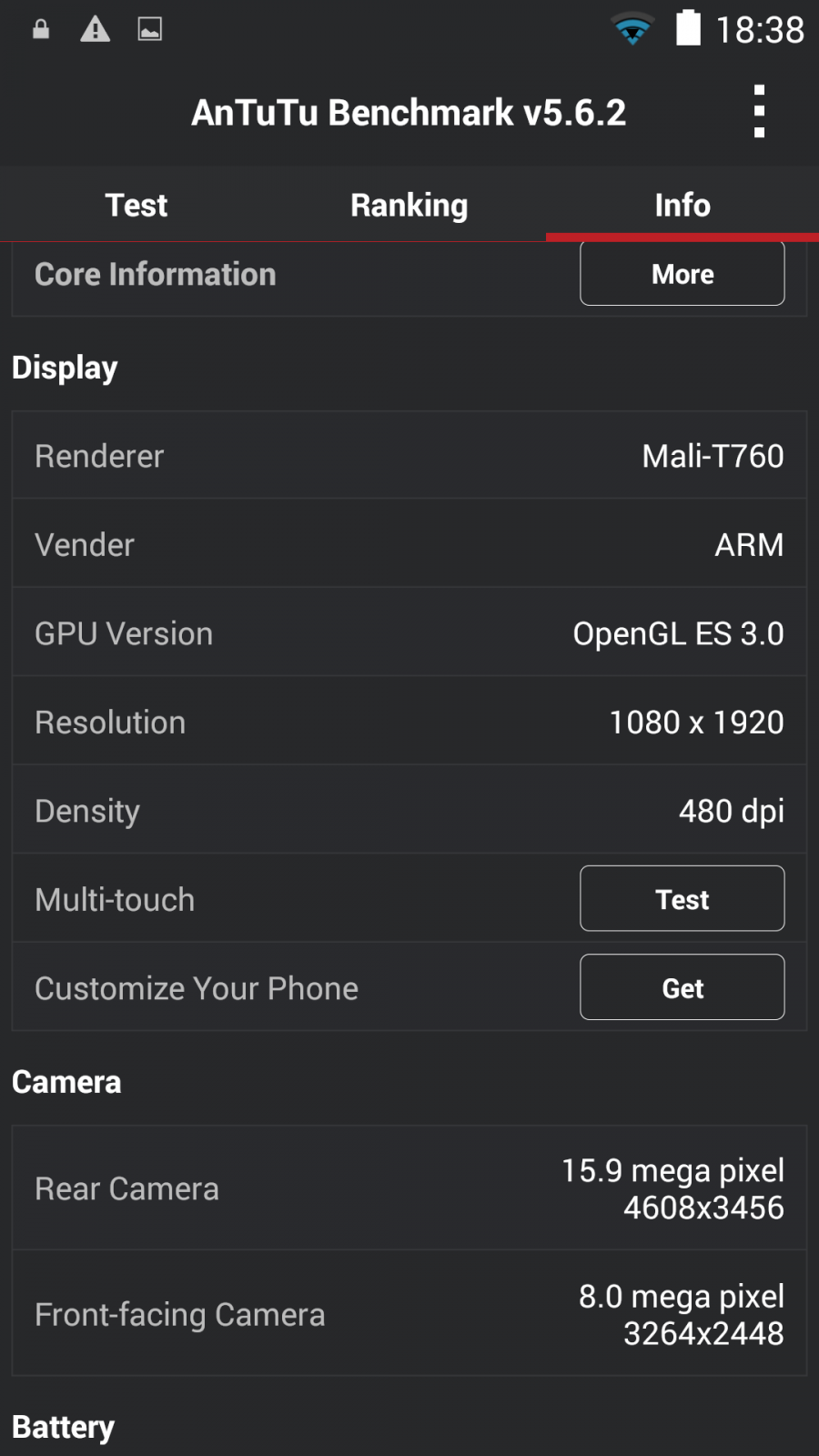Tap Get for Customize Your Phone
Image resolution: width=819 pixels, height=1456 pixels.
pyautogui.click(x=682, y=987)
